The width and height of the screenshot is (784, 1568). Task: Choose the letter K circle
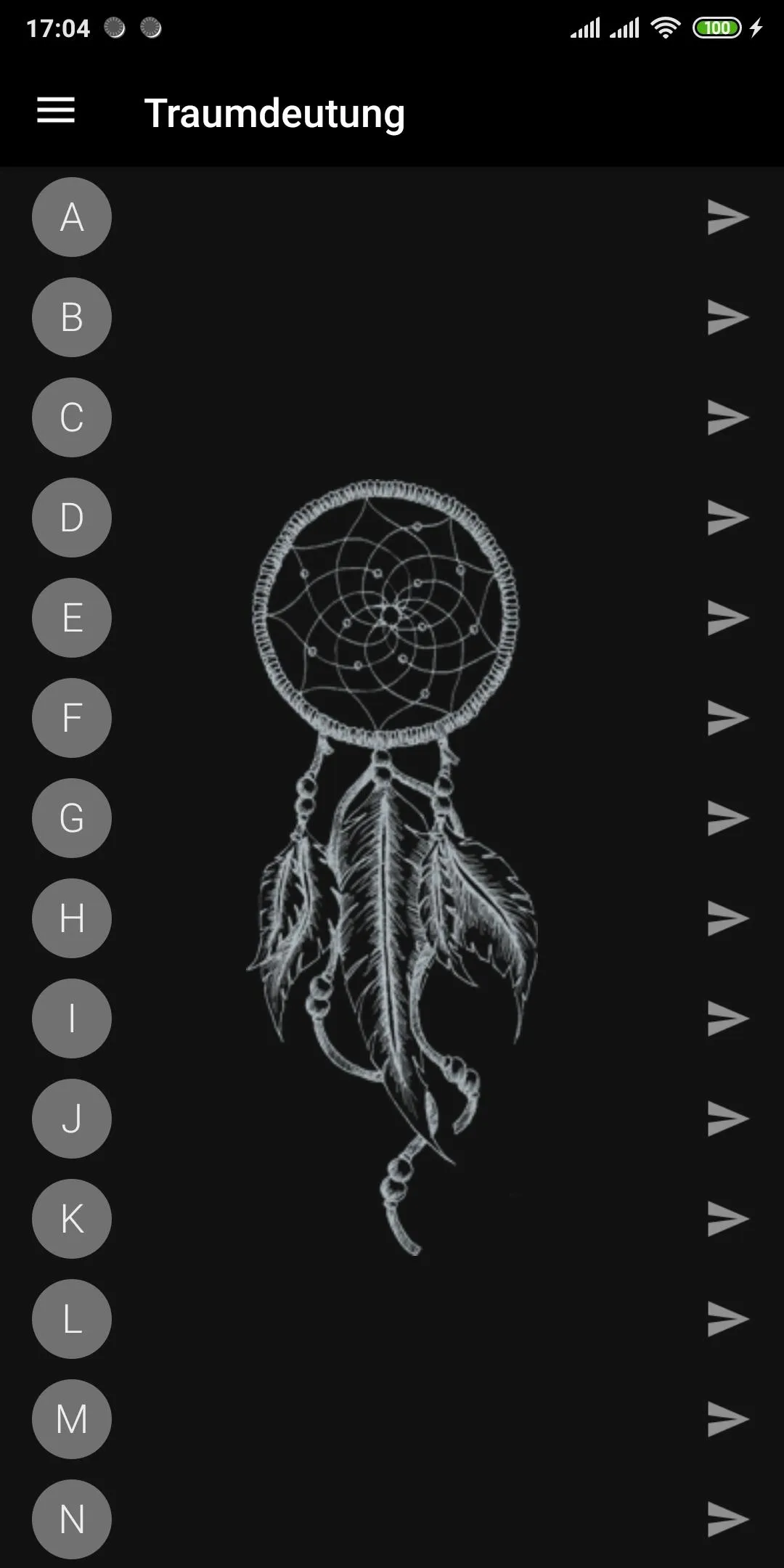(72, 1219)
